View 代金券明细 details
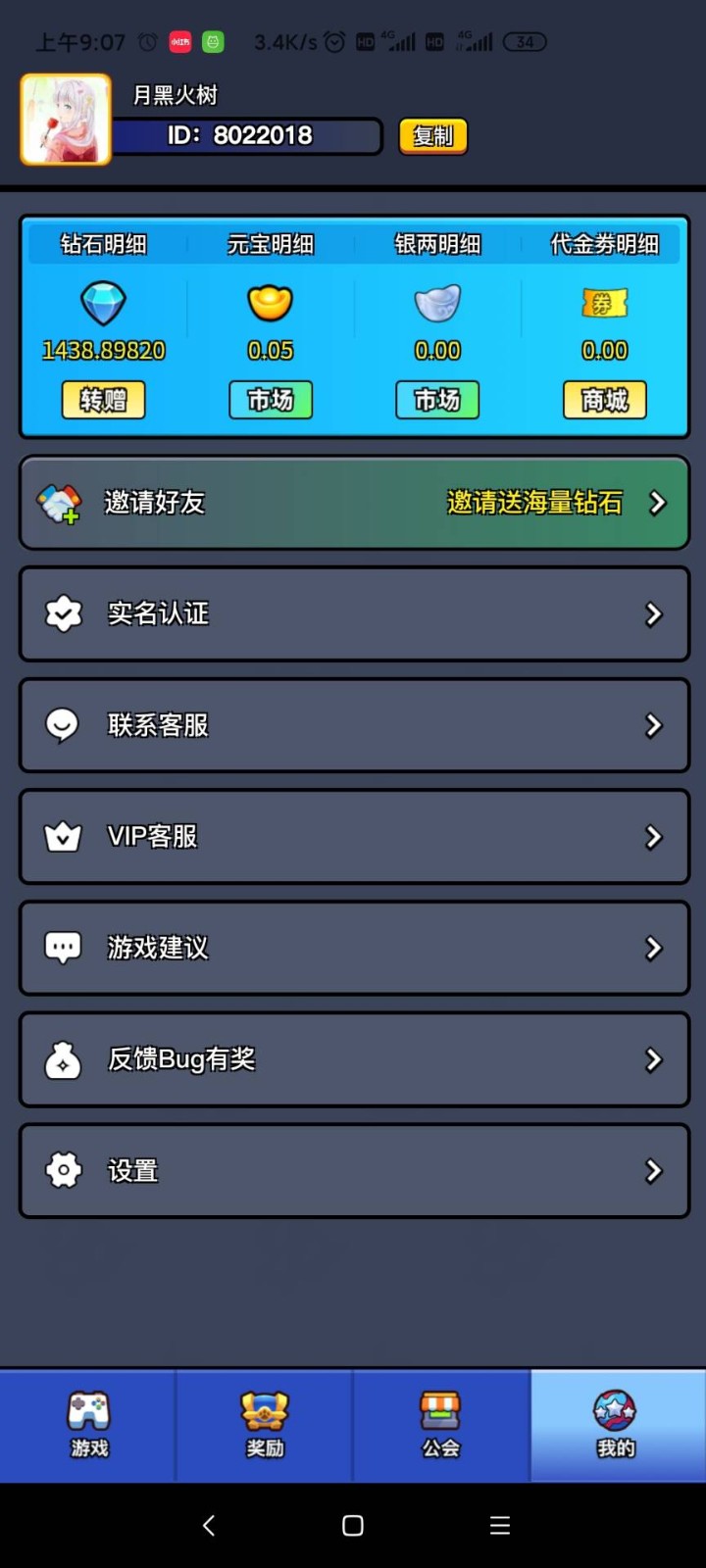This screenshot has width=706, height=1568. pos(604,244)
